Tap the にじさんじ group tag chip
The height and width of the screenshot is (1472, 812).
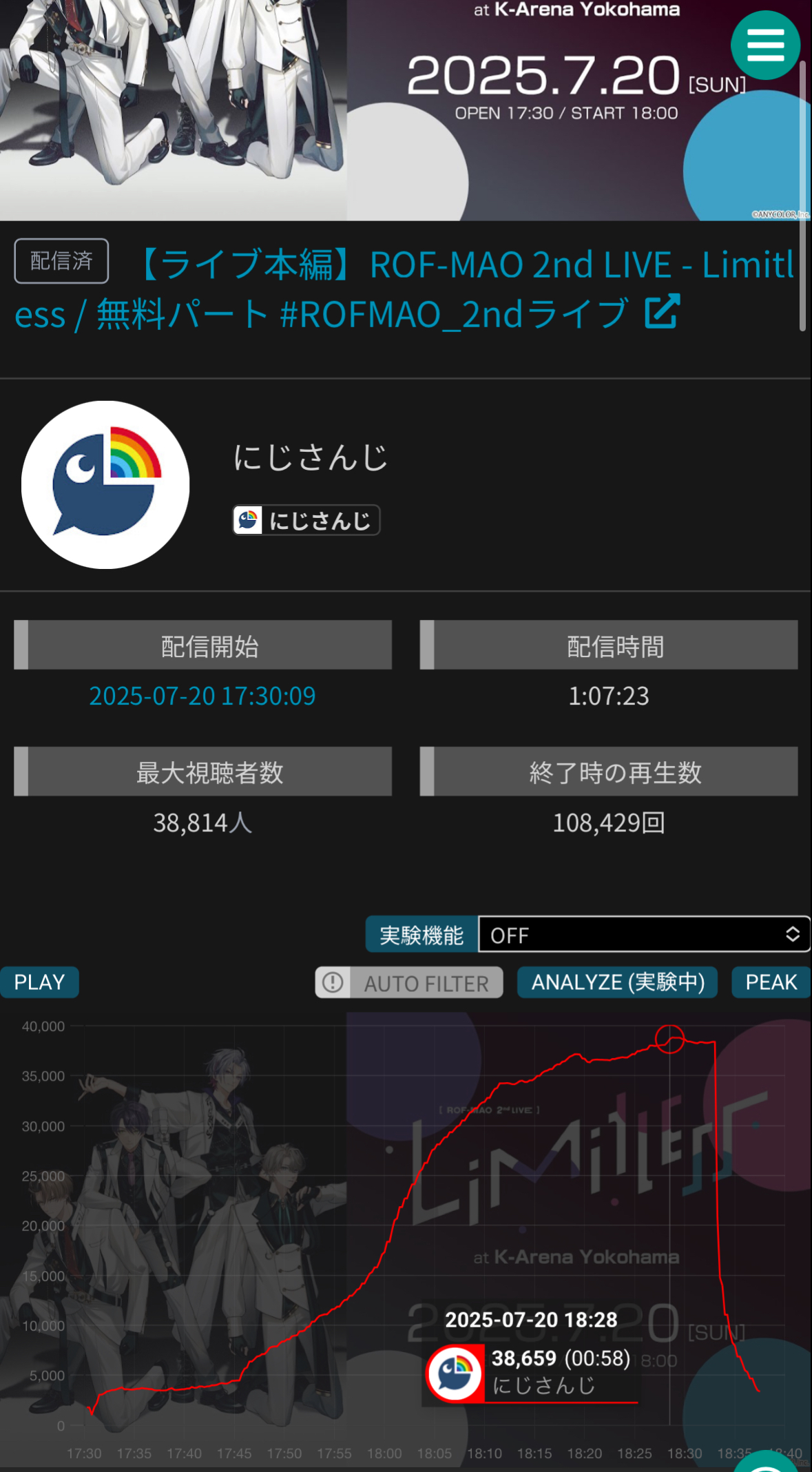(306, 520)
